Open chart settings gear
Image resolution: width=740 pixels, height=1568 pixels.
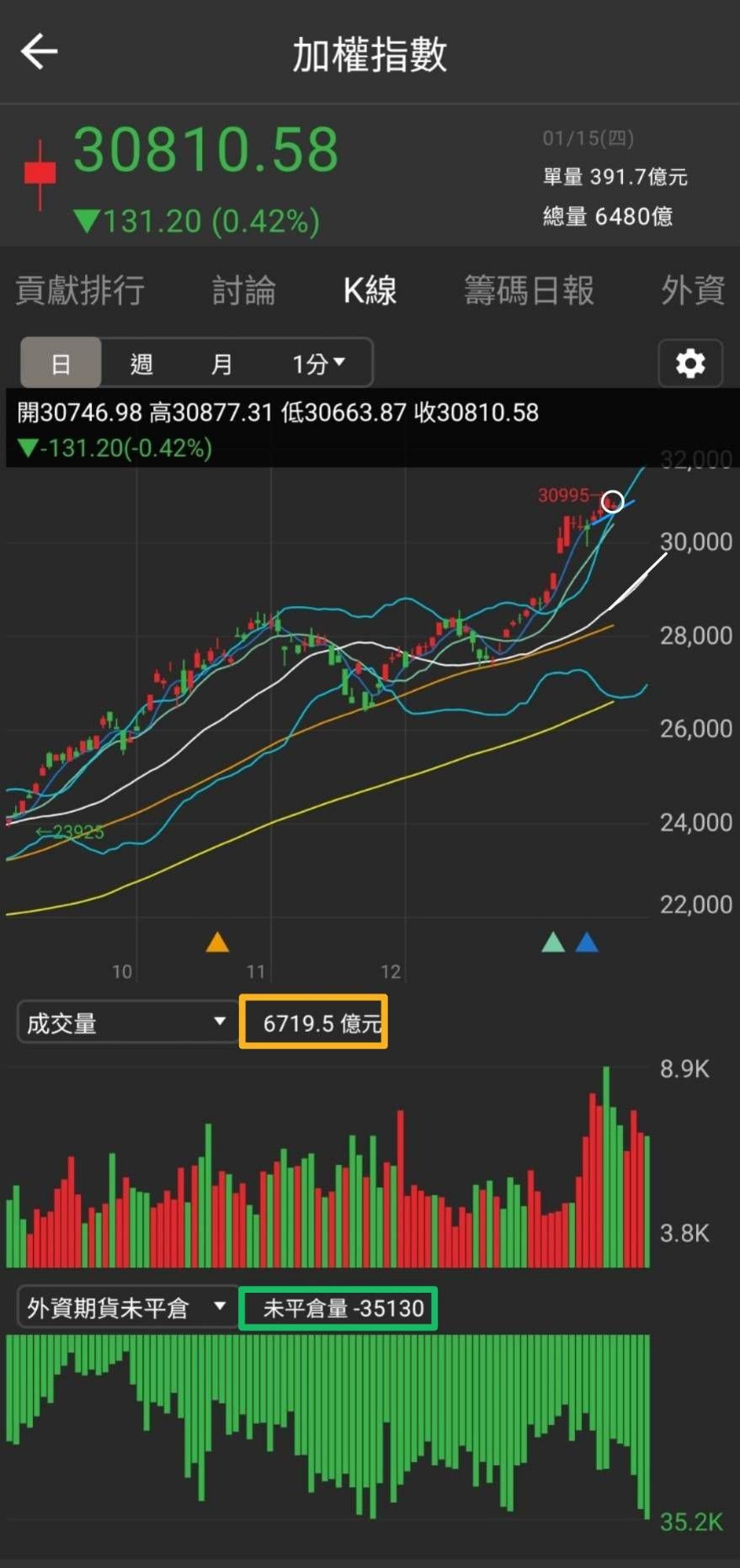689,364
